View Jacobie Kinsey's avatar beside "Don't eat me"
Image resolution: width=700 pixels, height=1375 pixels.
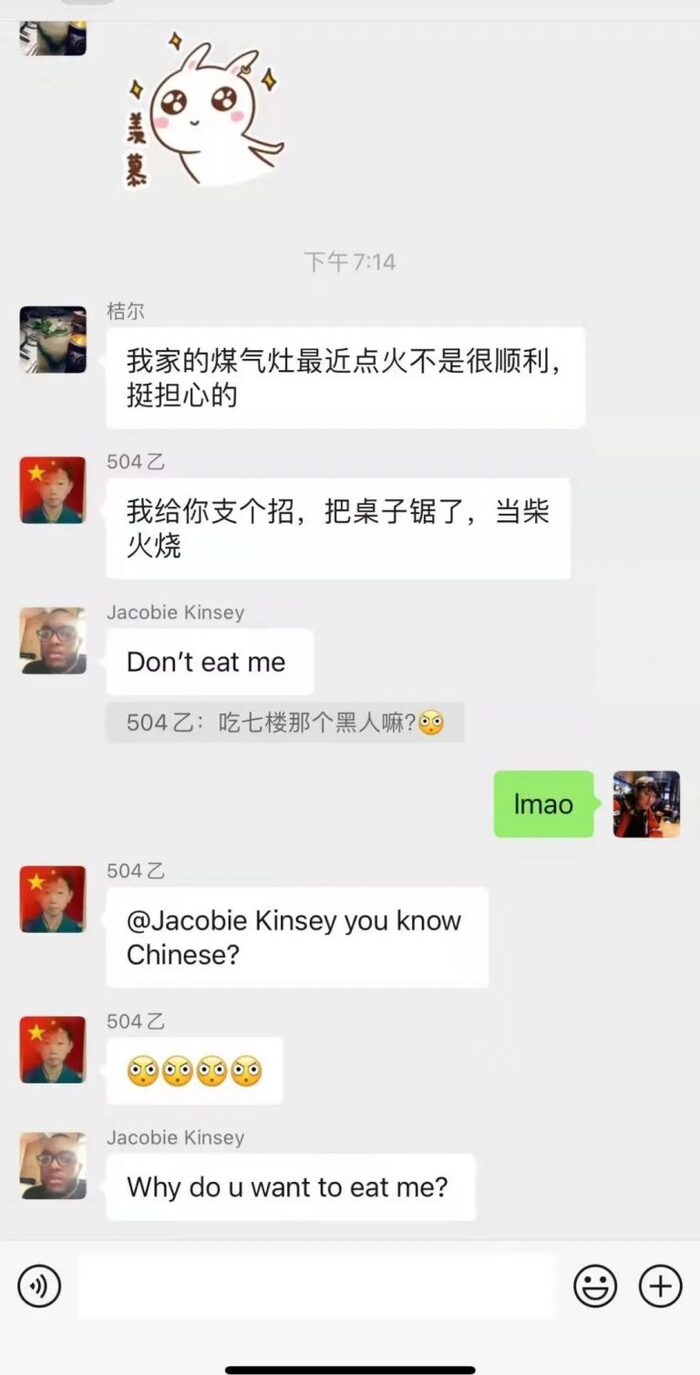(53, 641)
